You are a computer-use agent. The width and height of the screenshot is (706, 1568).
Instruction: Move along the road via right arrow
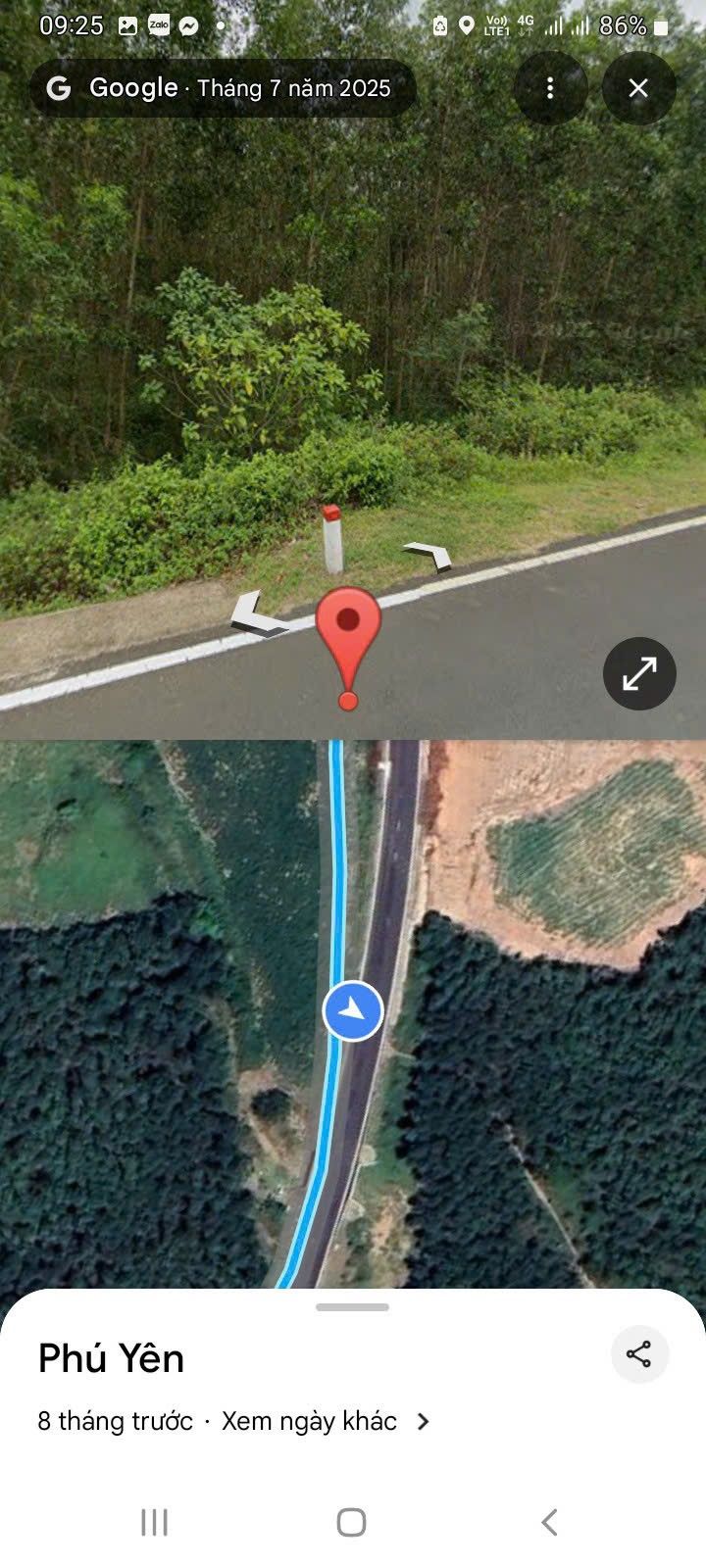pos(429,555)
